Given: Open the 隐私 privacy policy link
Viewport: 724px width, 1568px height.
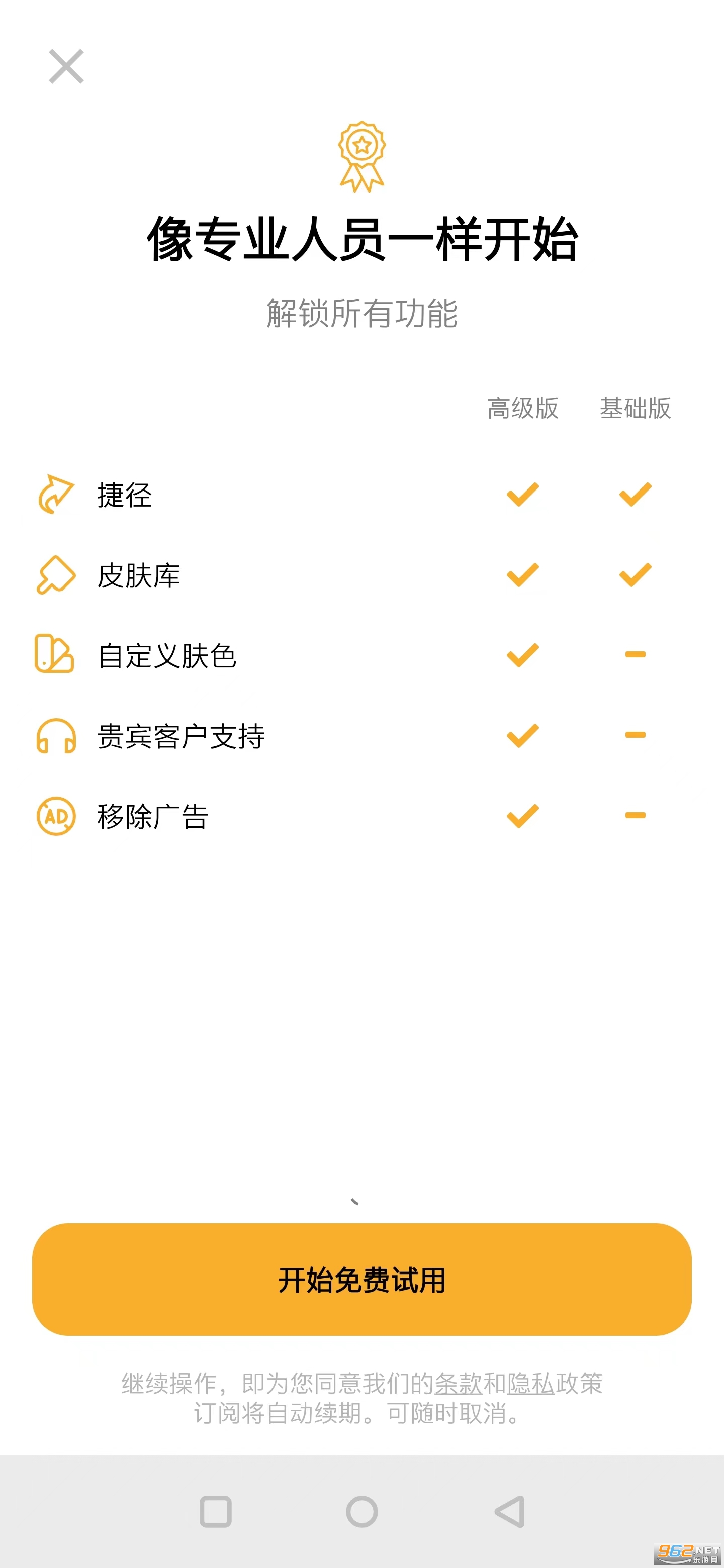Looking at the screenshot, I should [530, 1383].
